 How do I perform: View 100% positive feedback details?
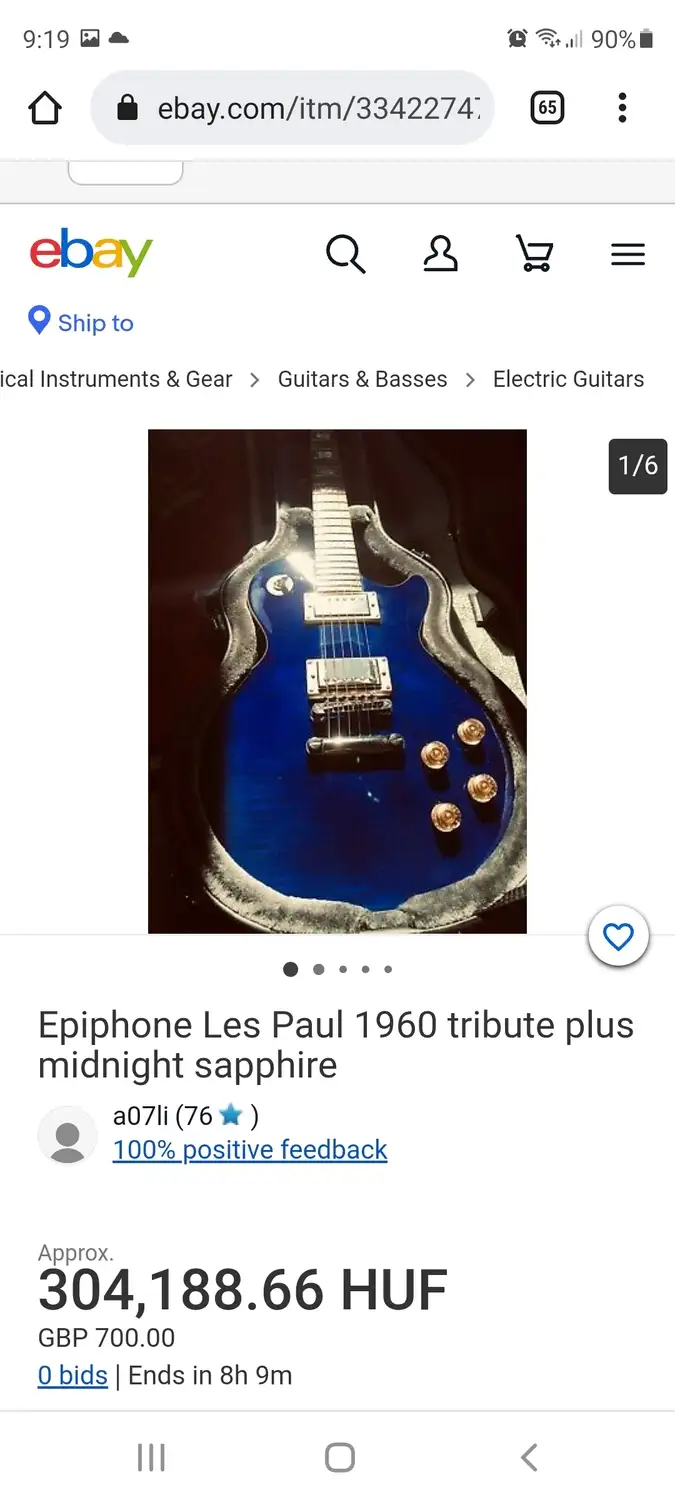250,1150
